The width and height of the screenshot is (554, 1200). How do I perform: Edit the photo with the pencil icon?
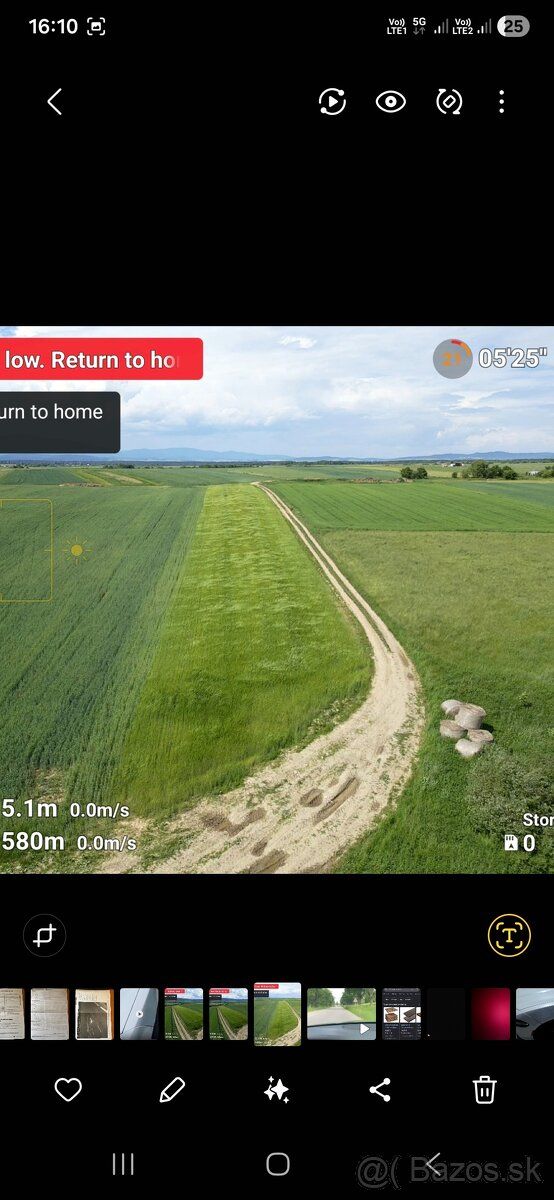pyautogui.click(x=172, y=1090)
